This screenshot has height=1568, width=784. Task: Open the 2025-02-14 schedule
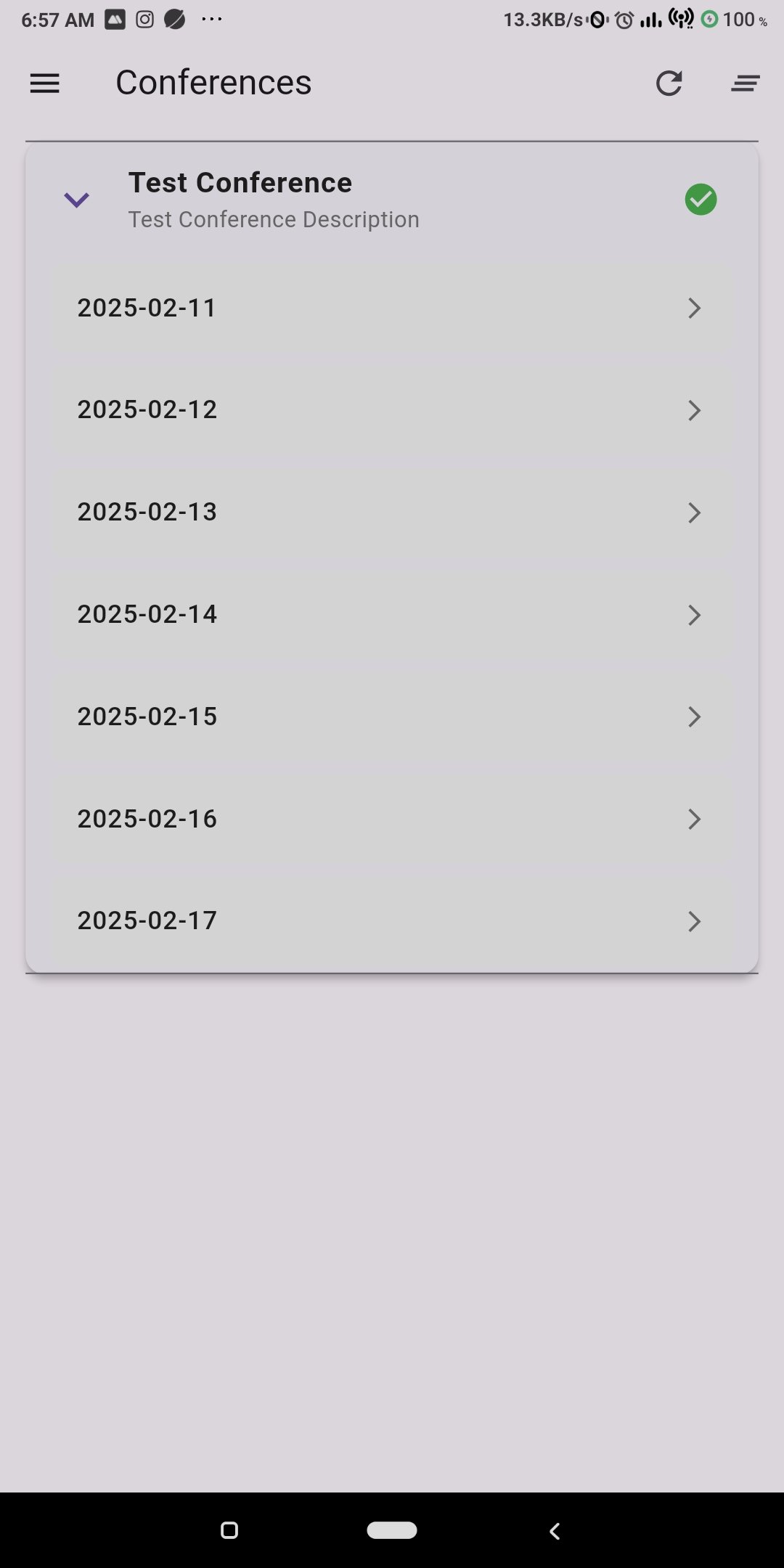click(x=392, y=614)
